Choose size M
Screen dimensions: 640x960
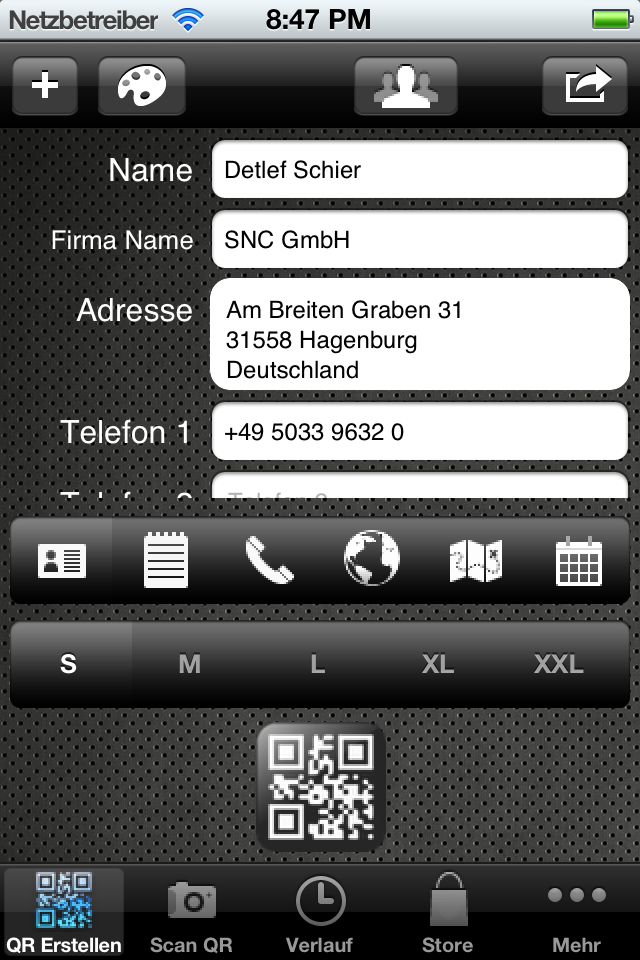coord(190,664)
